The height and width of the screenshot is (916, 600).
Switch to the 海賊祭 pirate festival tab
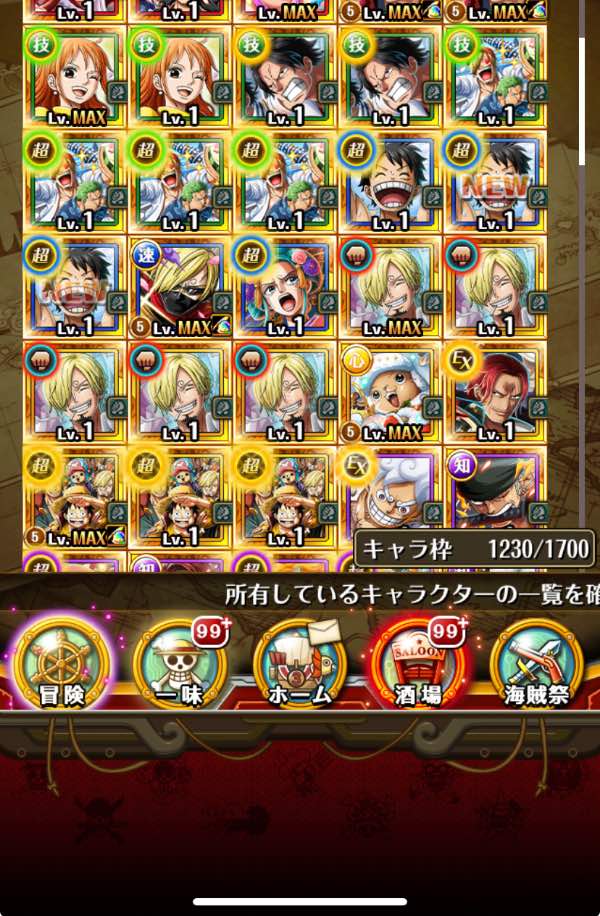(x=537, y=664)
